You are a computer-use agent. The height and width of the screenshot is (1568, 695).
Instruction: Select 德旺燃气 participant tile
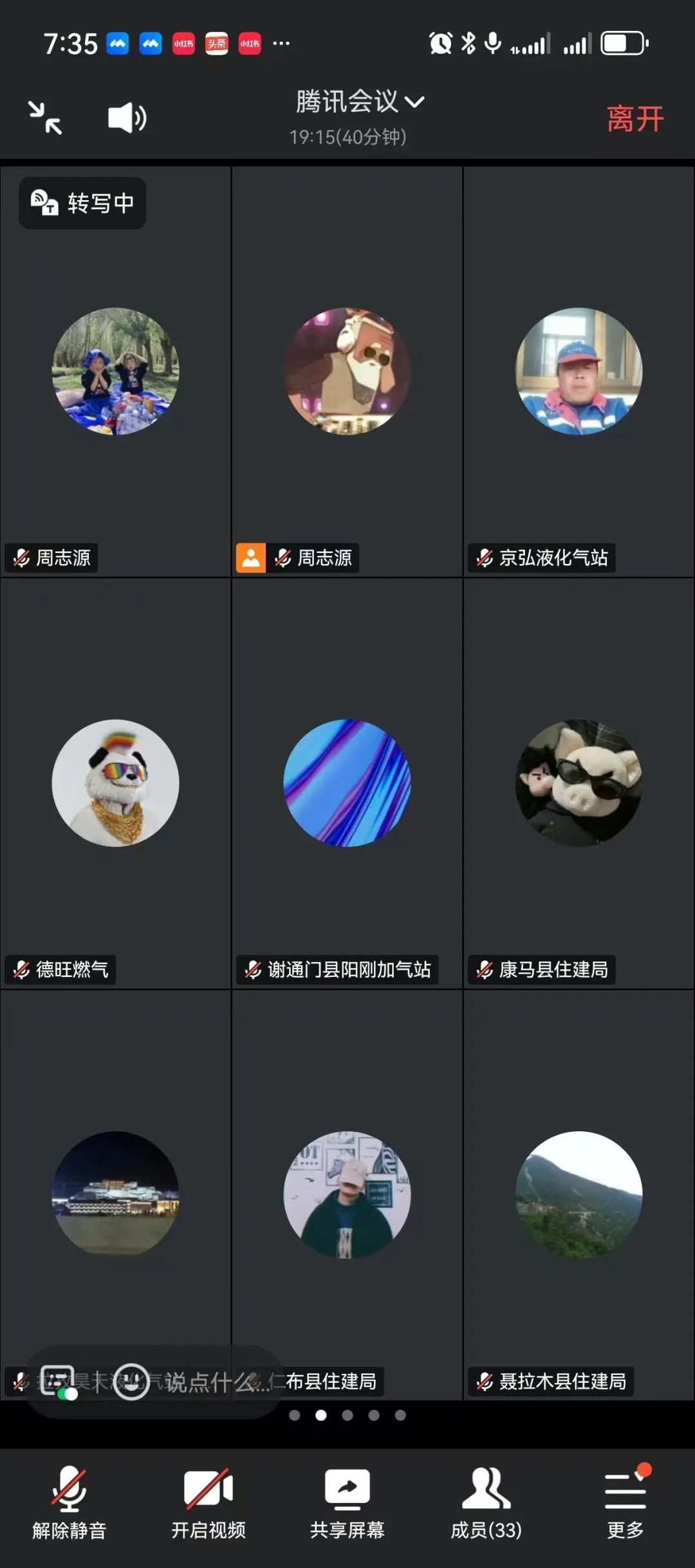click(116, 783)
